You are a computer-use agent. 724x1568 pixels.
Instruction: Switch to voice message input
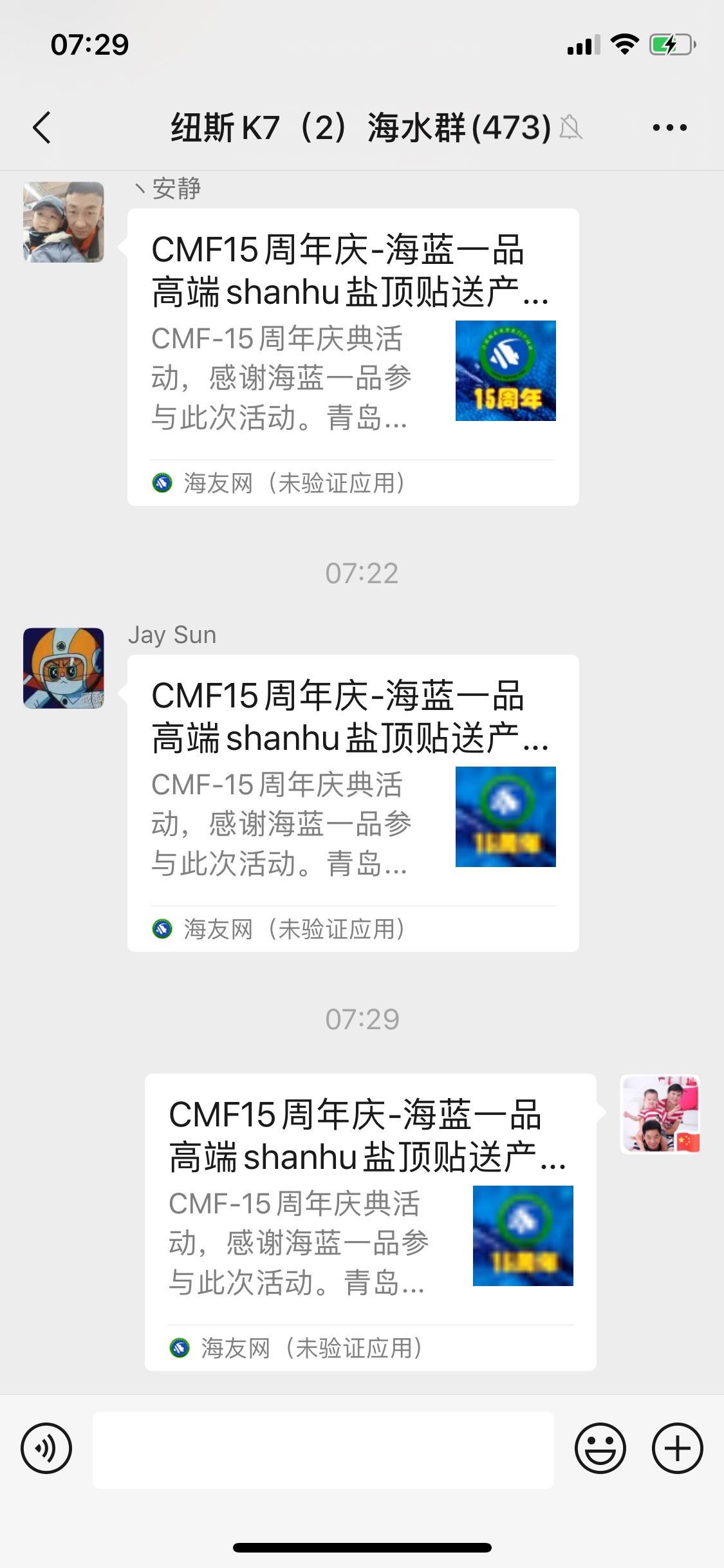click(46, 1449)
